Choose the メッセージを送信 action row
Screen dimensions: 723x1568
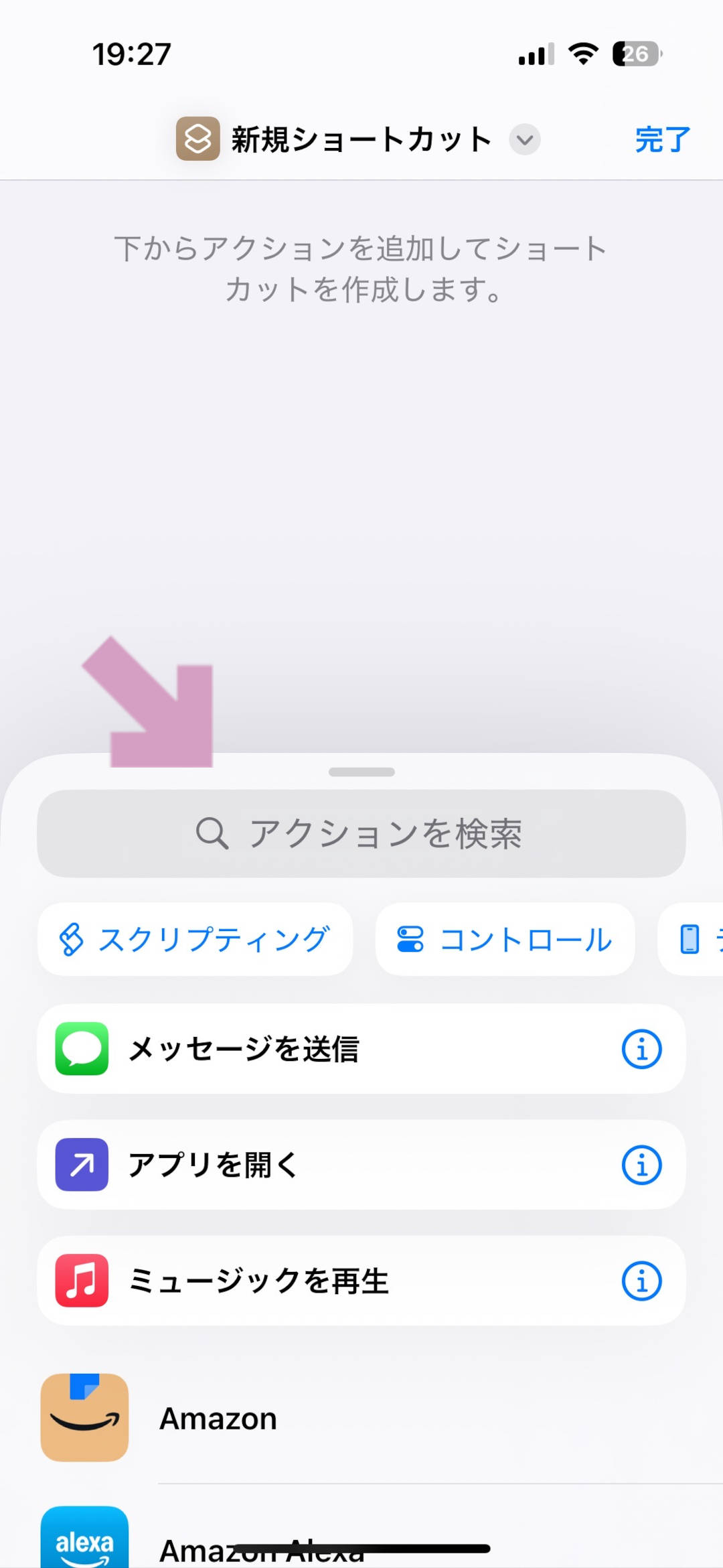coord(361,1049)
